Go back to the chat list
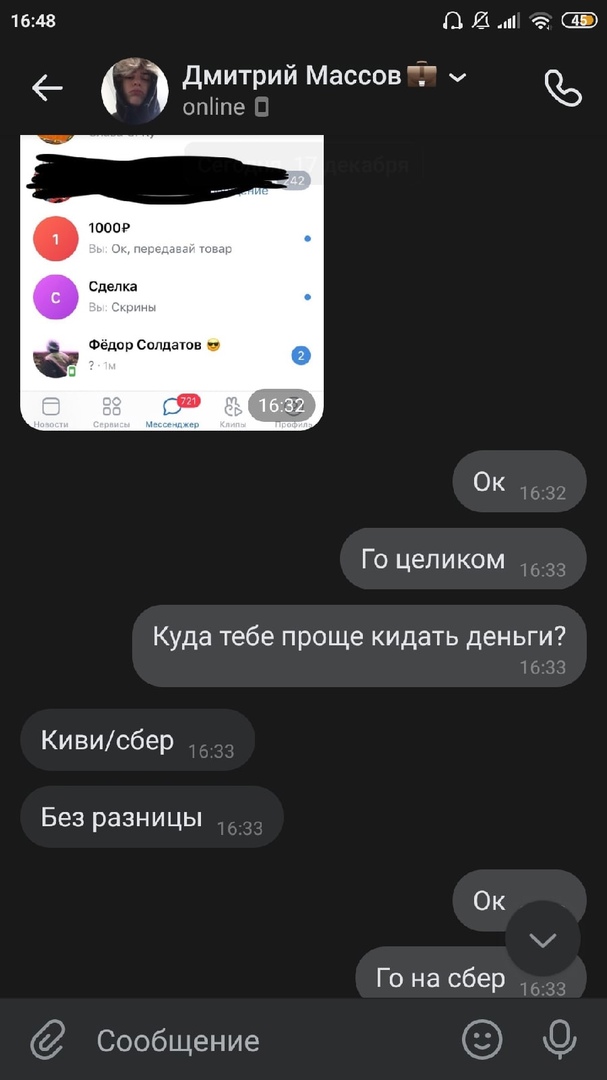The width and height of the screenshot is (607, 1080). pyautogui.click(x=47, y=89)
